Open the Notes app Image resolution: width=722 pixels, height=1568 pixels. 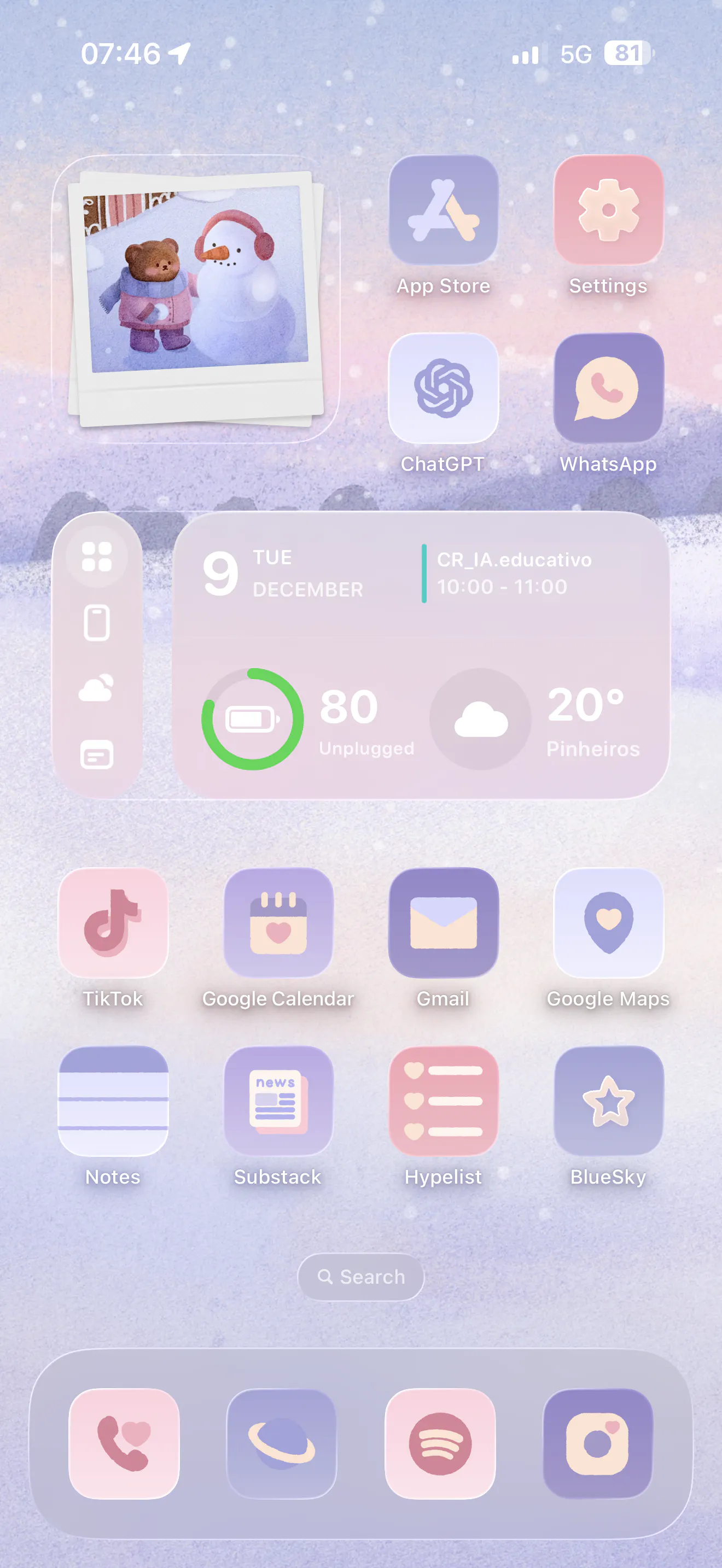tap(113, 1101)
